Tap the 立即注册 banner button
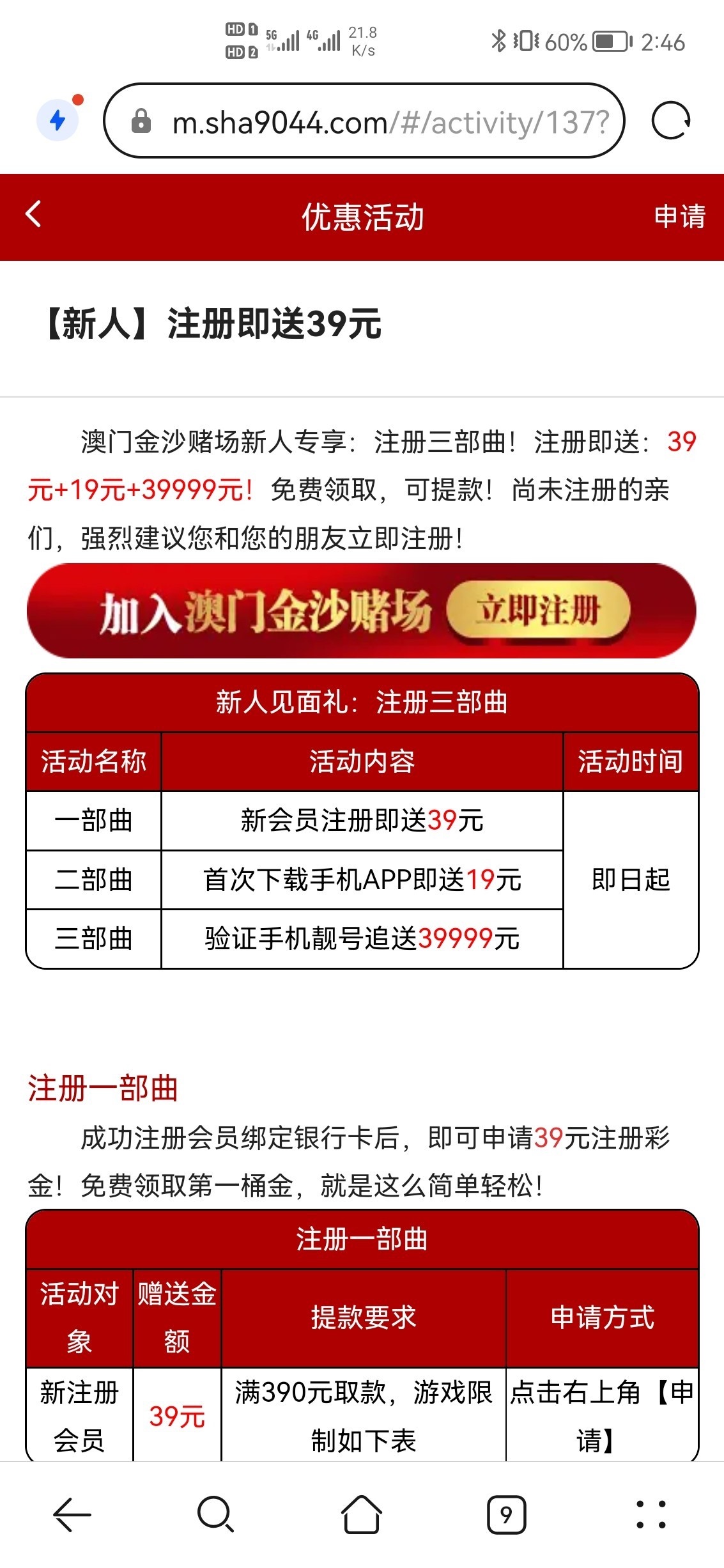 (538, 610)
